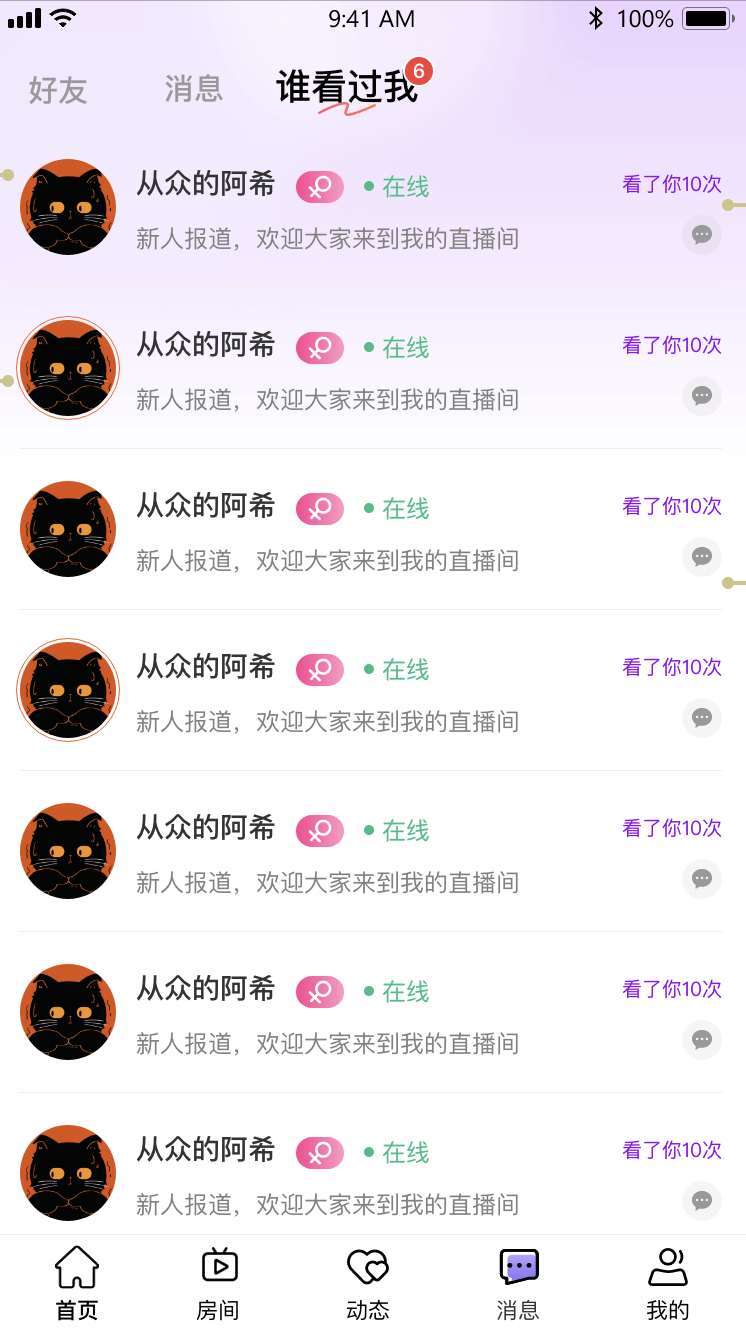
Task: Go to 首页 in the bottom navigation
Action: point(77,1284)
